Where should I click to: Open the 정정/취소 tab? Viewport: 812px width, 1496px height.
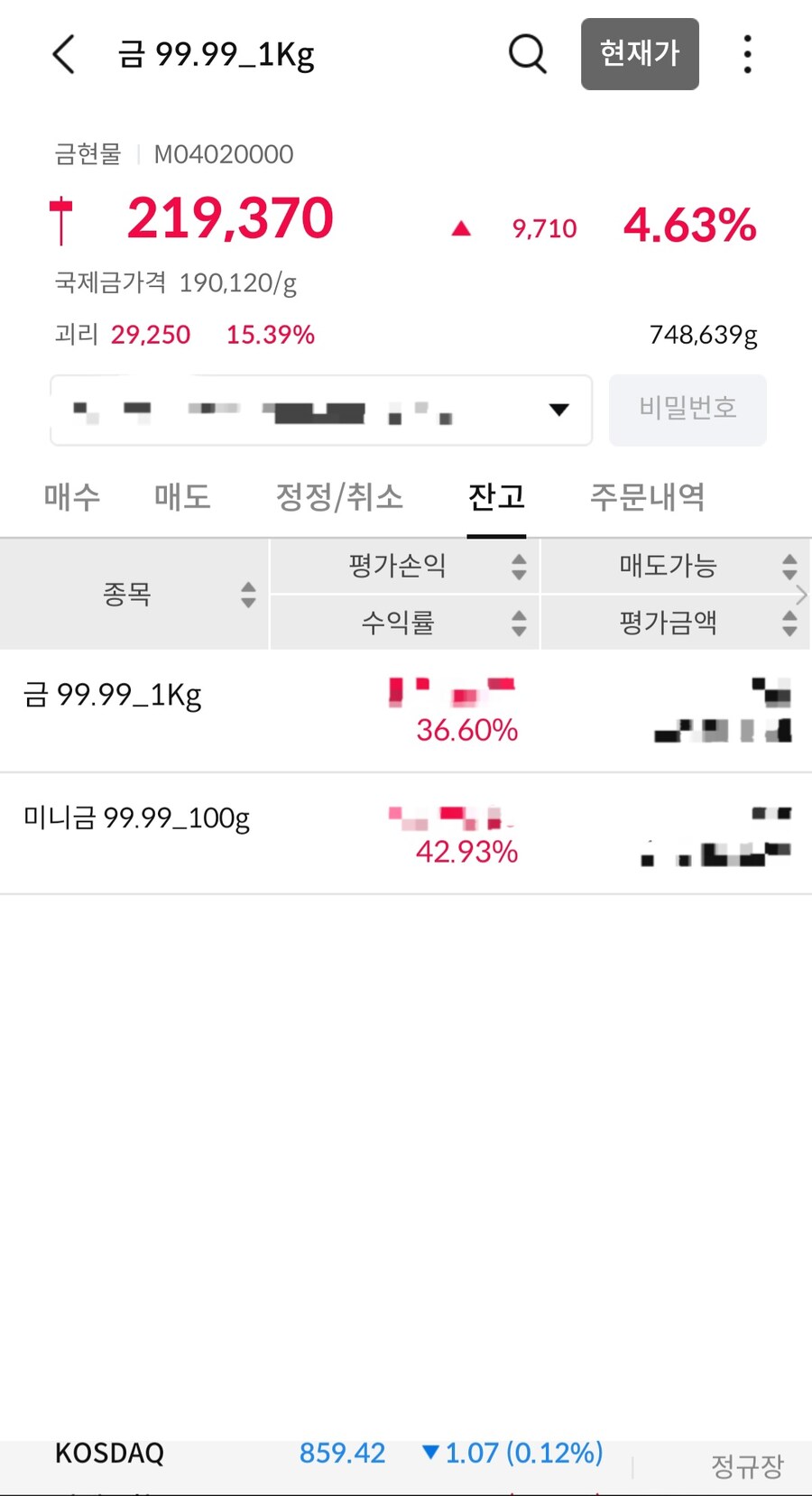339,497
